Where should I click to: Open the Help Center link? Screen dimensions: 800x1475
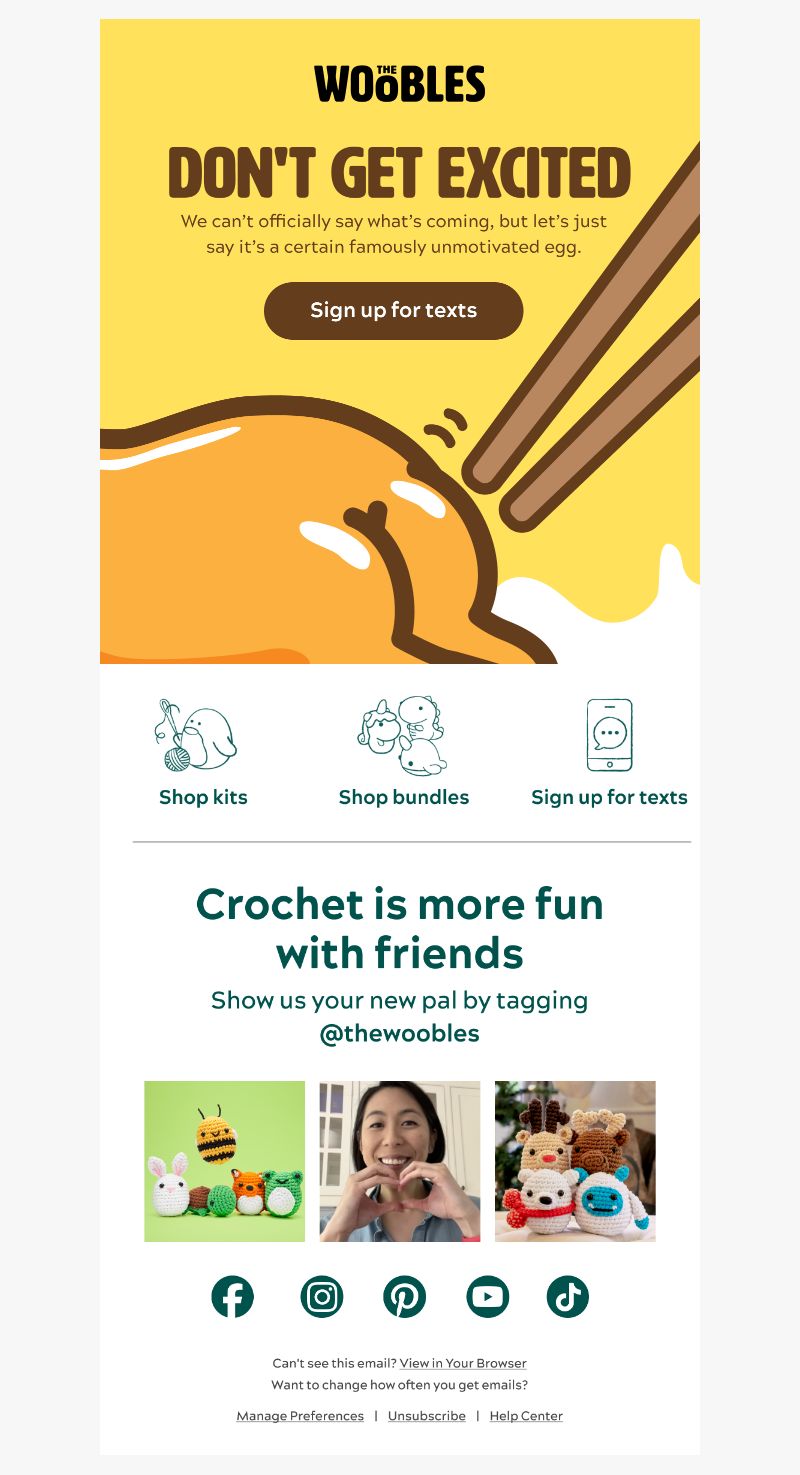point(526,1416)
